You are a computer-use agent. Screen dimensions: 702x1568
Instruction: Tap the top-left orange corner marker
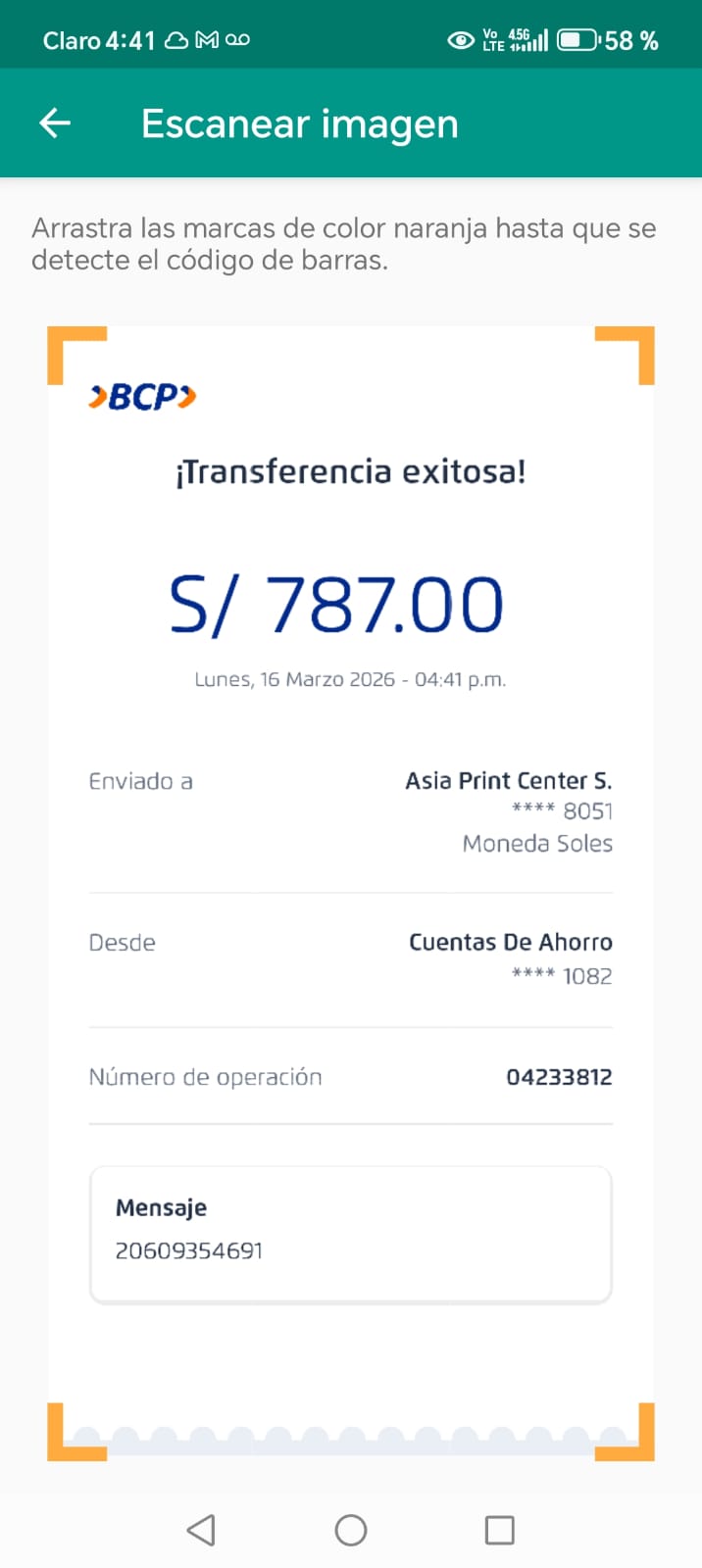click(76, 355)
